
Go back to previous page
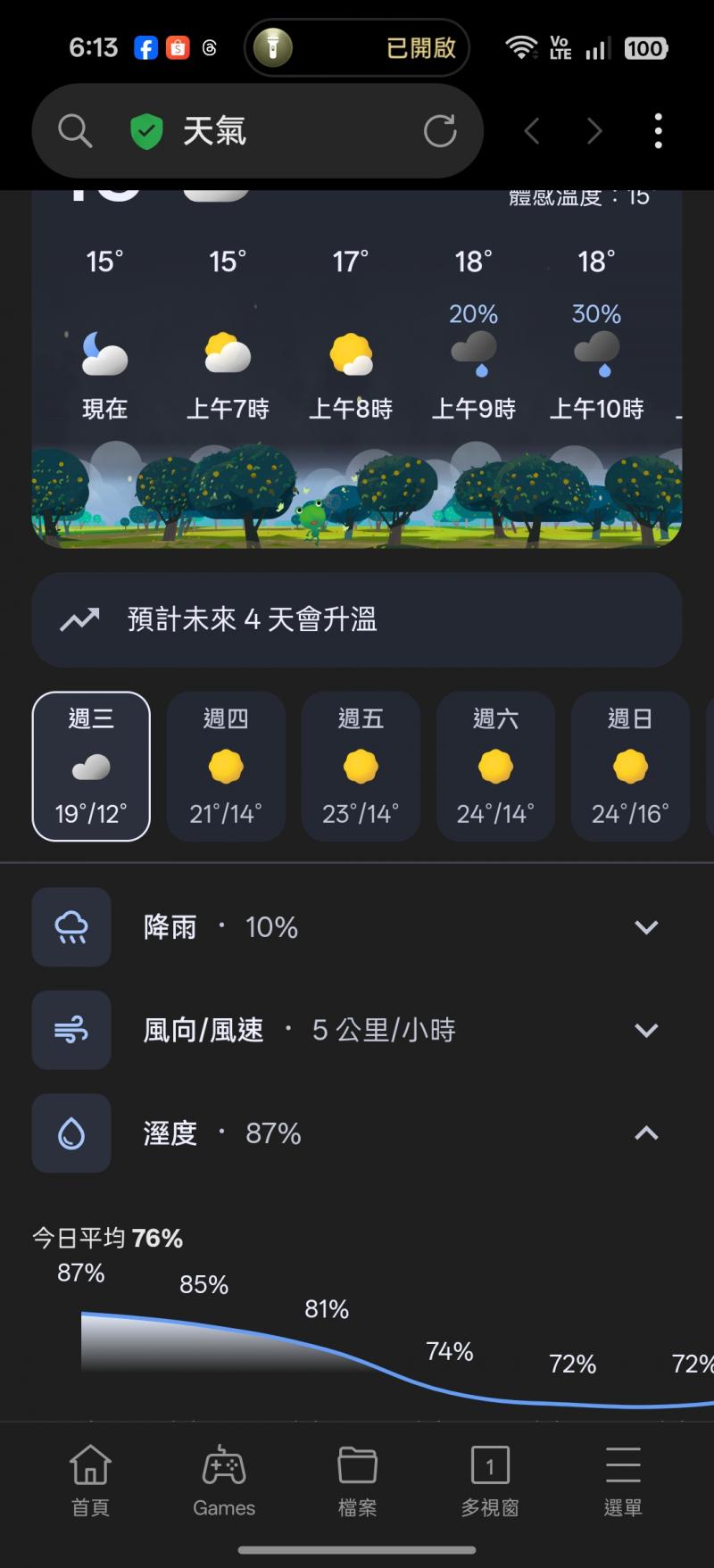[x=533, y=132]
